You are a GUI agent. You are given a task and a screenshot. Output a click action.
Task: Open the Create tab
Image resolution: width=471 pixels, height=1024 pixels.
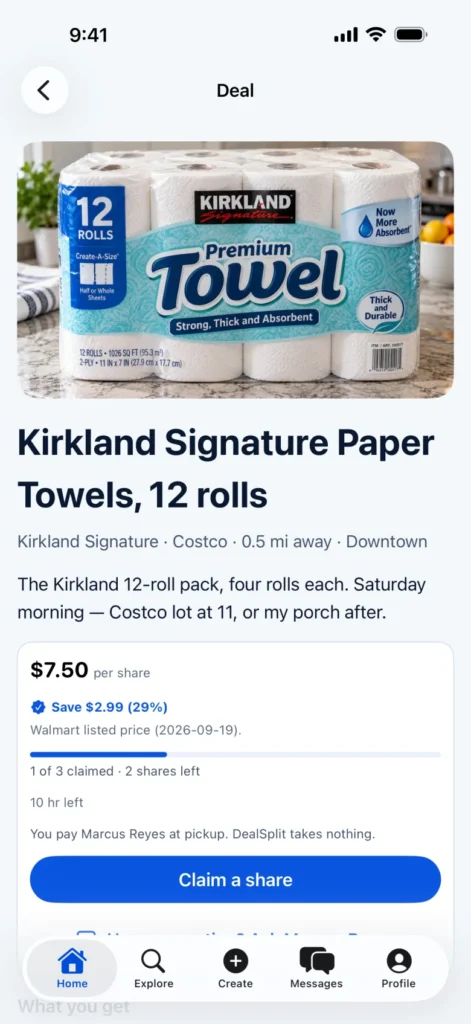pyautogui.click(x=235, y=968)
